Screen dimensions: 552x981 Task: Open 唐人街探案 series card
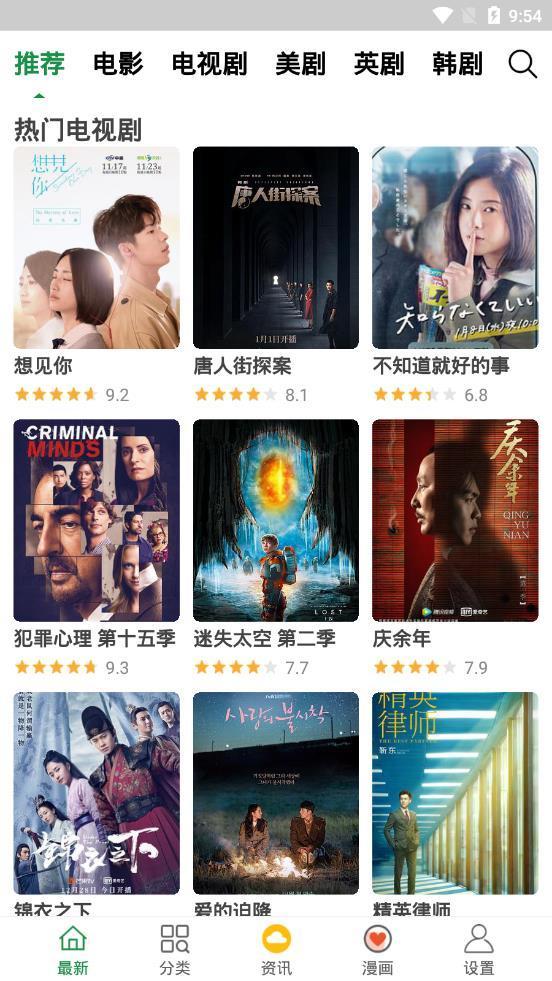click(276, 248)
